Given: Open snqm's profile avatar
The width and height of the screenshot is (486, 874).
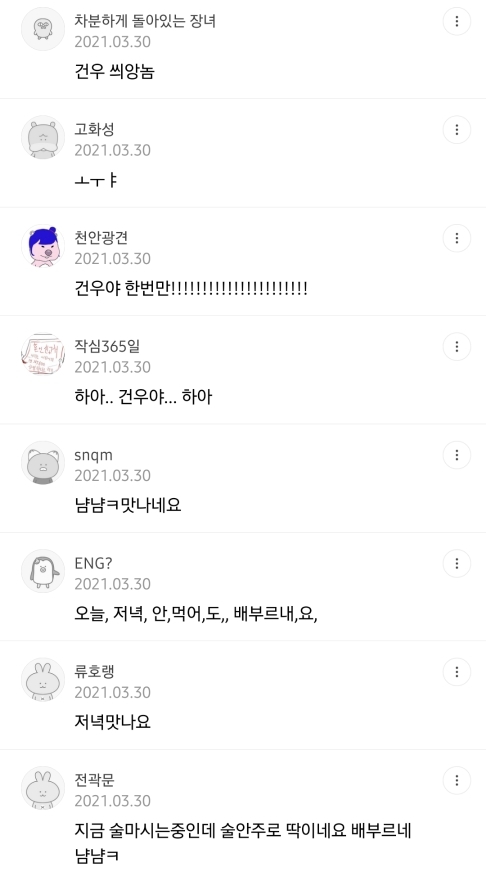Looking at the screenshot, I should pos(43,463).
